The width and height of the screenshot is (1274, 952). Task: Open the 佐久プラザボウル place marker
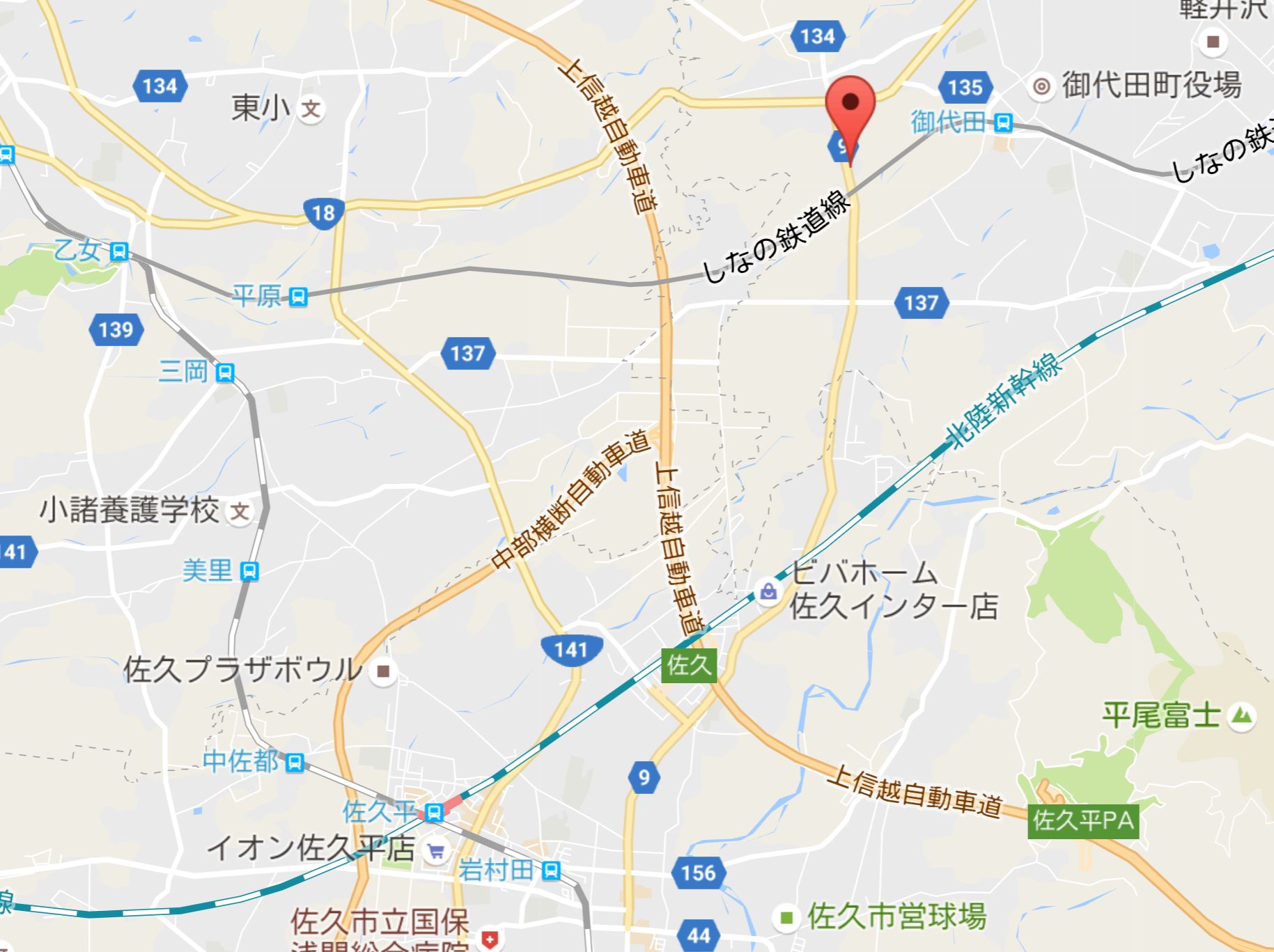[x=382, y=672]
